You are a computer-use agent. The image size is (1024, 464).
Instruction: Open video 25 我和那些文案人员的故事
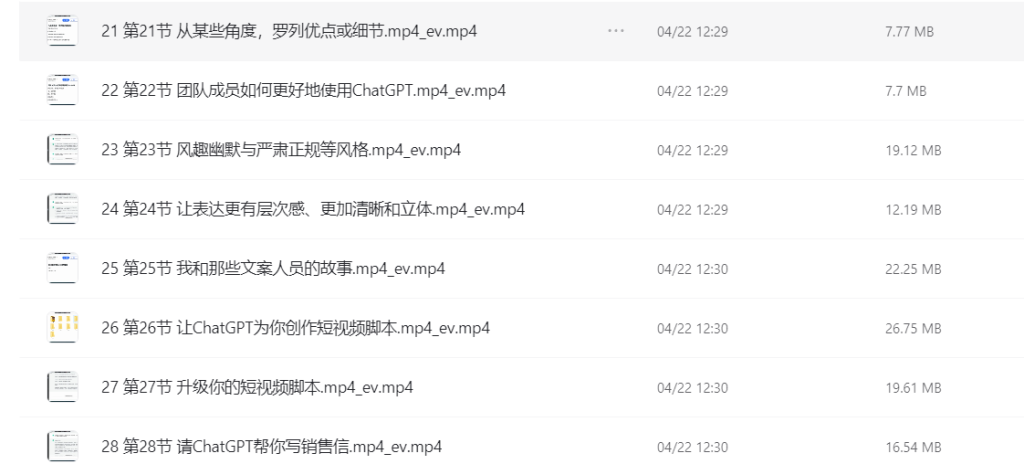(x=273, y=269)
